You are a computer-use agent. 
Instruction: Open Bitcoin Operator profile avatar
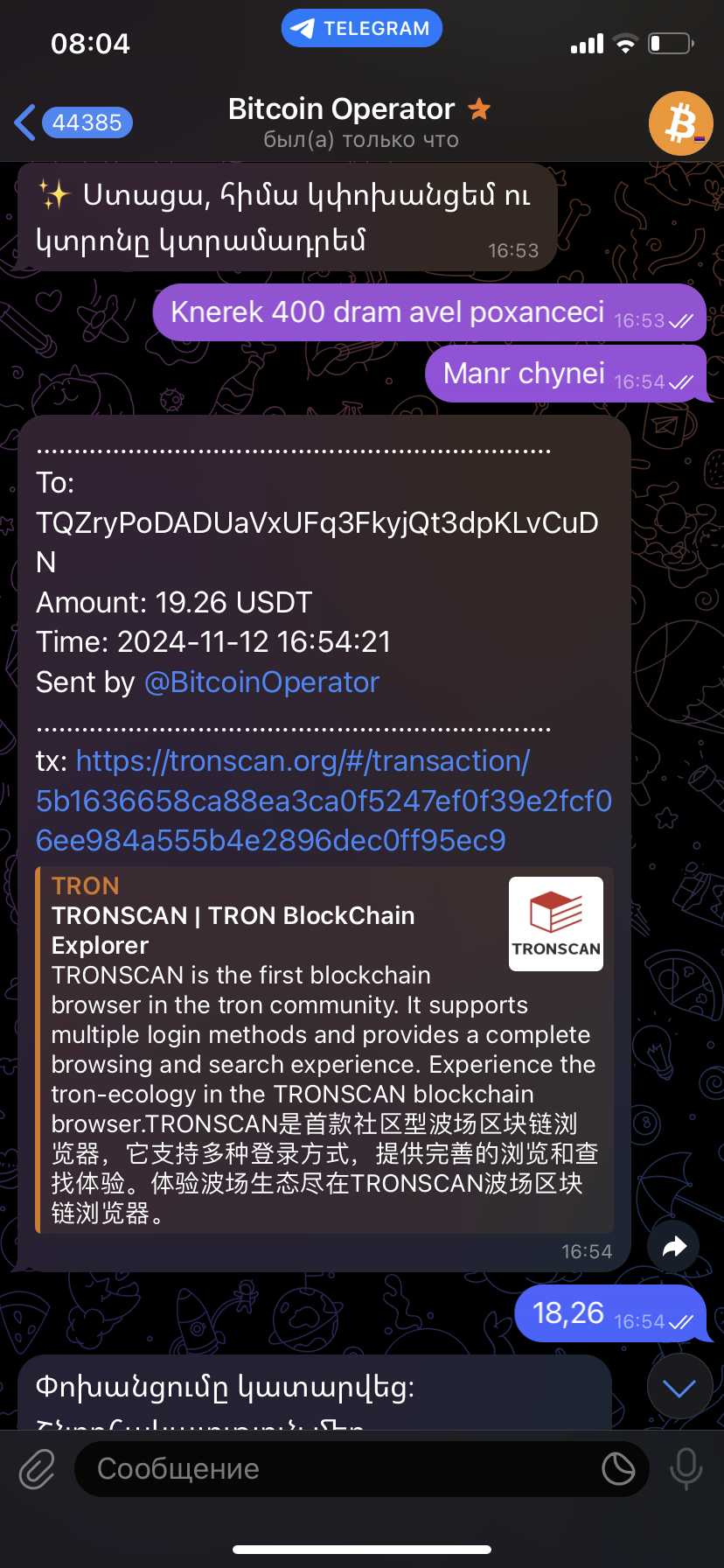tap(680, 123)
